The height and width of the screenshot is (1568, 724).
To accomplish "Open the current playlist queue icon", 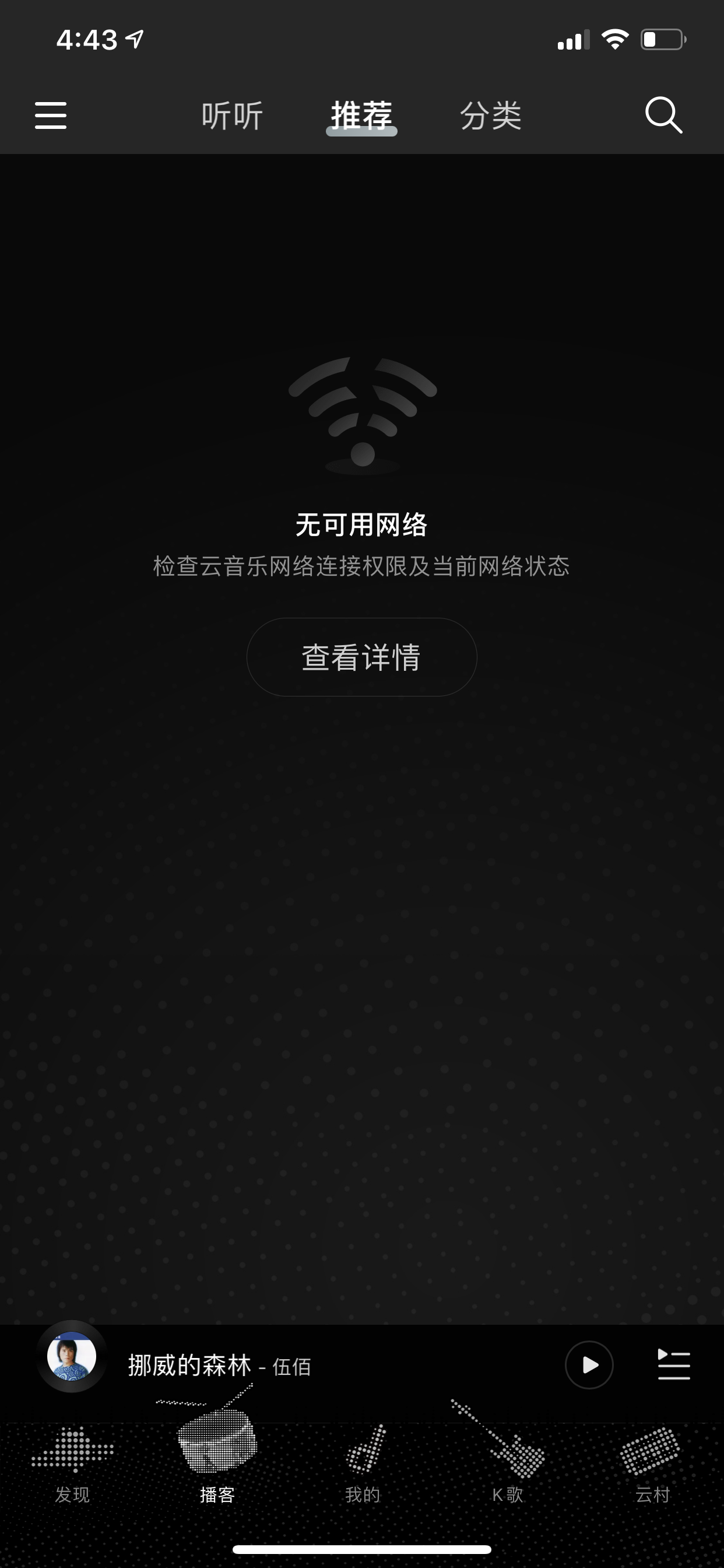I will click(x=673, y=1364).
